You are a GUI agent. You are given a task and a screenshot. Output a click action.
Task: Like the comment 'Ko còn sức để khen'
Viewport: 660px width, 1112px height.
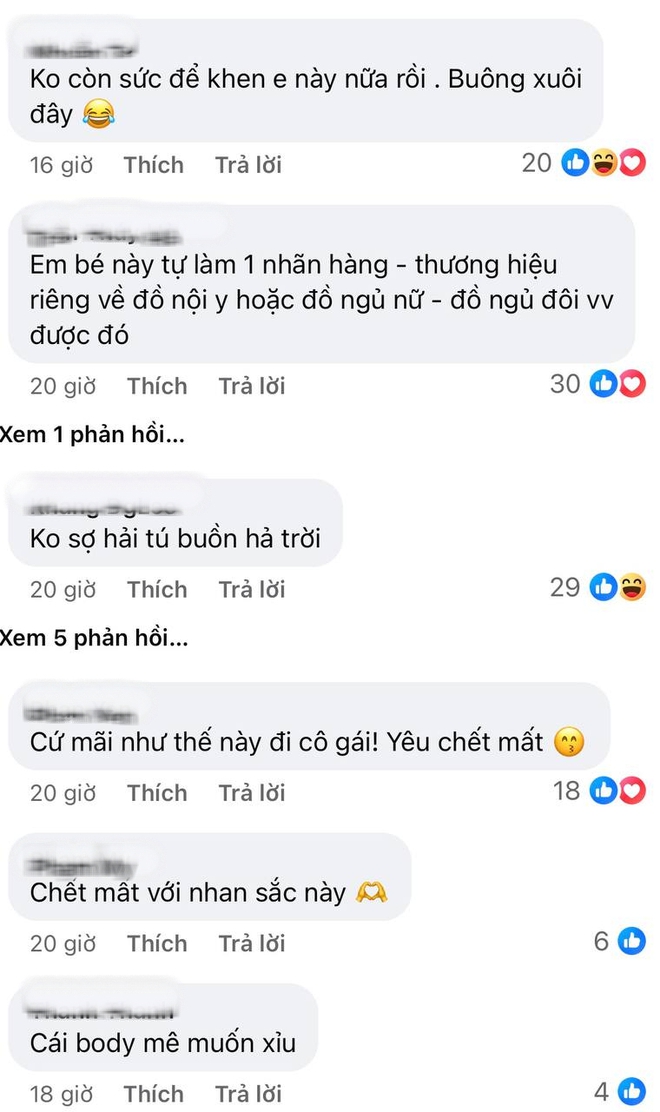pos(154,165)
